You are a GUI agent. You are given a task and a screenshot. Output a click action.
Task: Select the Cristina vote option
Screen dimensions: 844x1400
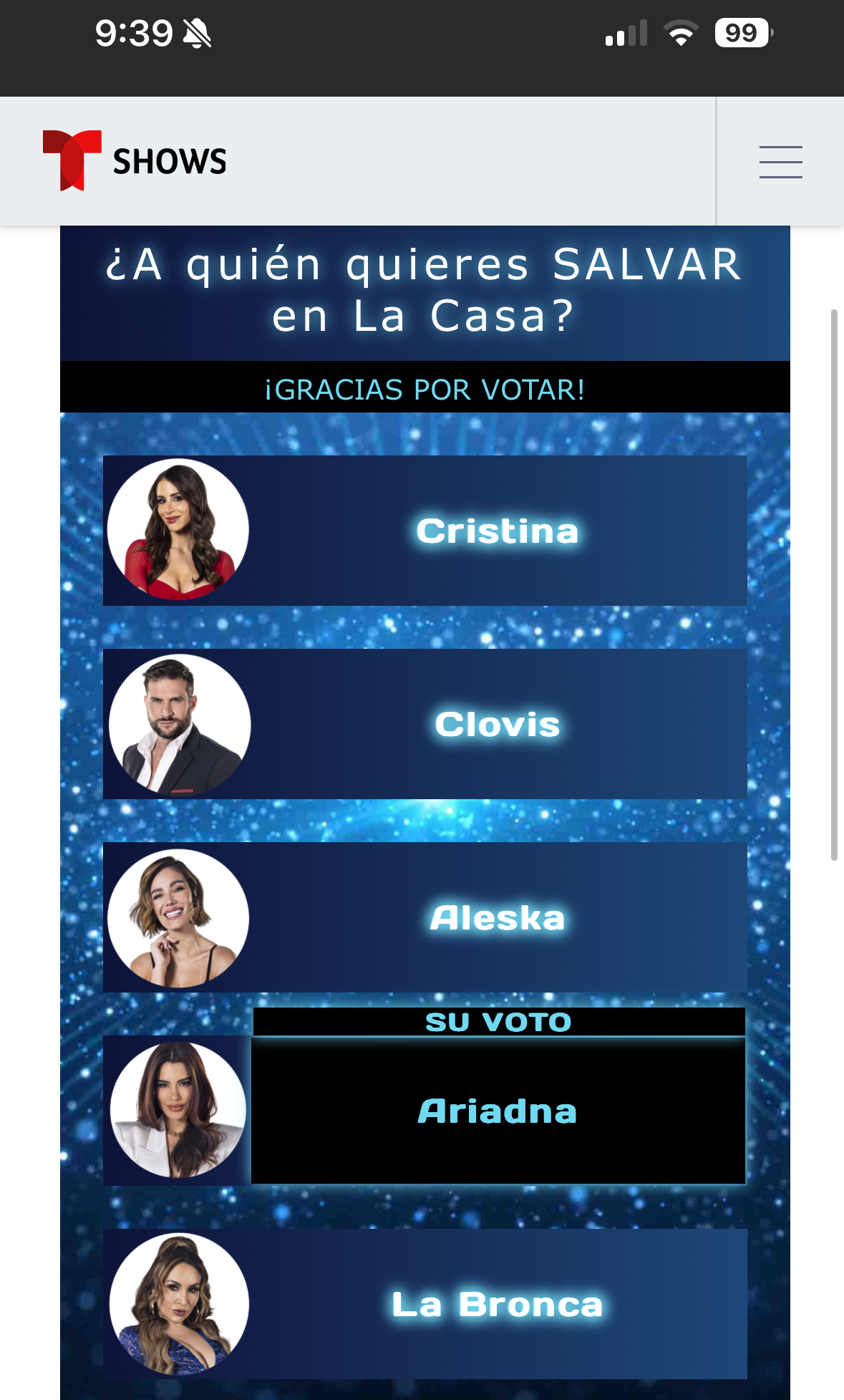(x=425, y=531)
